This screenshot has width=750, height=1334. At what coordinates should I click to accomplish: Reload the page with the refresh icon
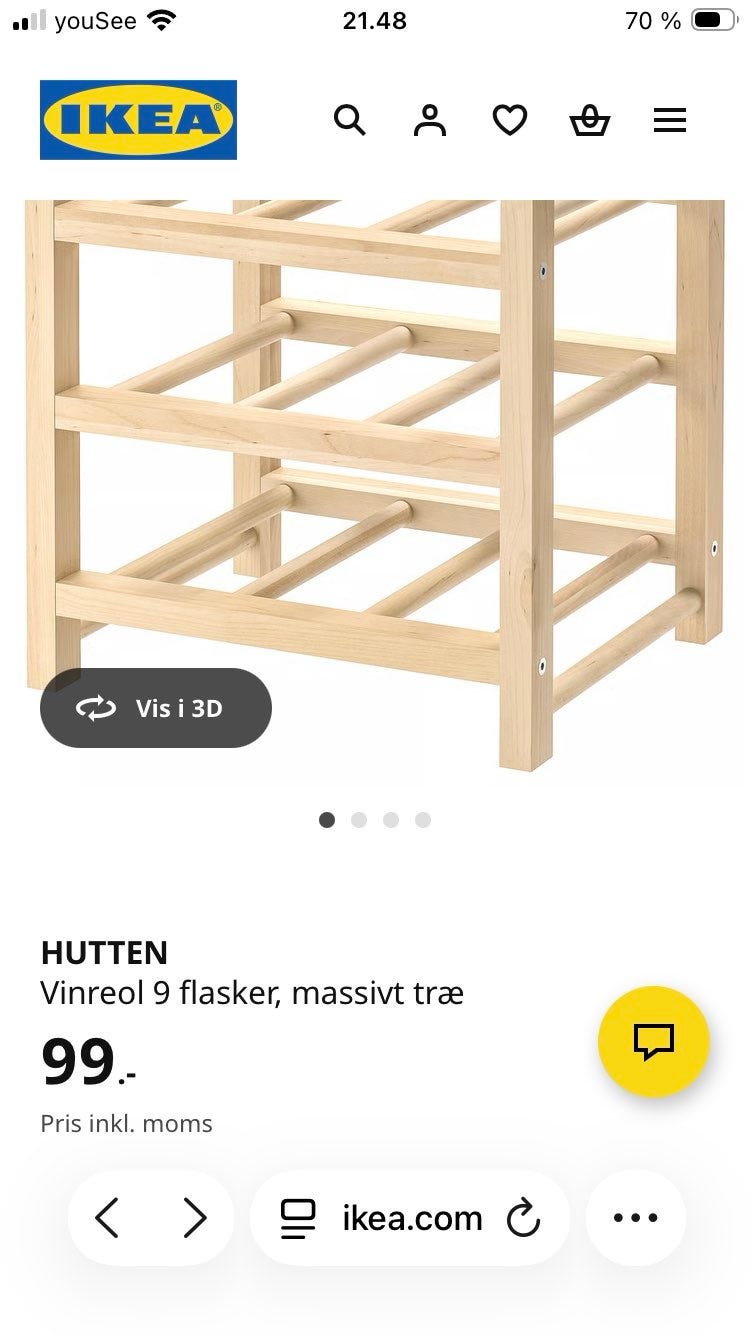[523, 1218]
